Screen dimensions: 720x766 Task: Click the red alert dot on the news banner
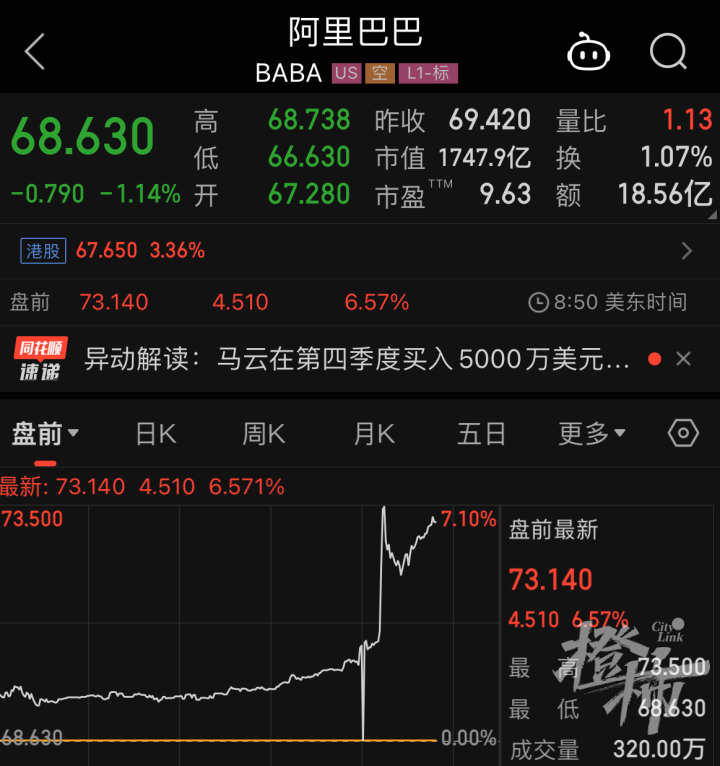tap(655, 358)
